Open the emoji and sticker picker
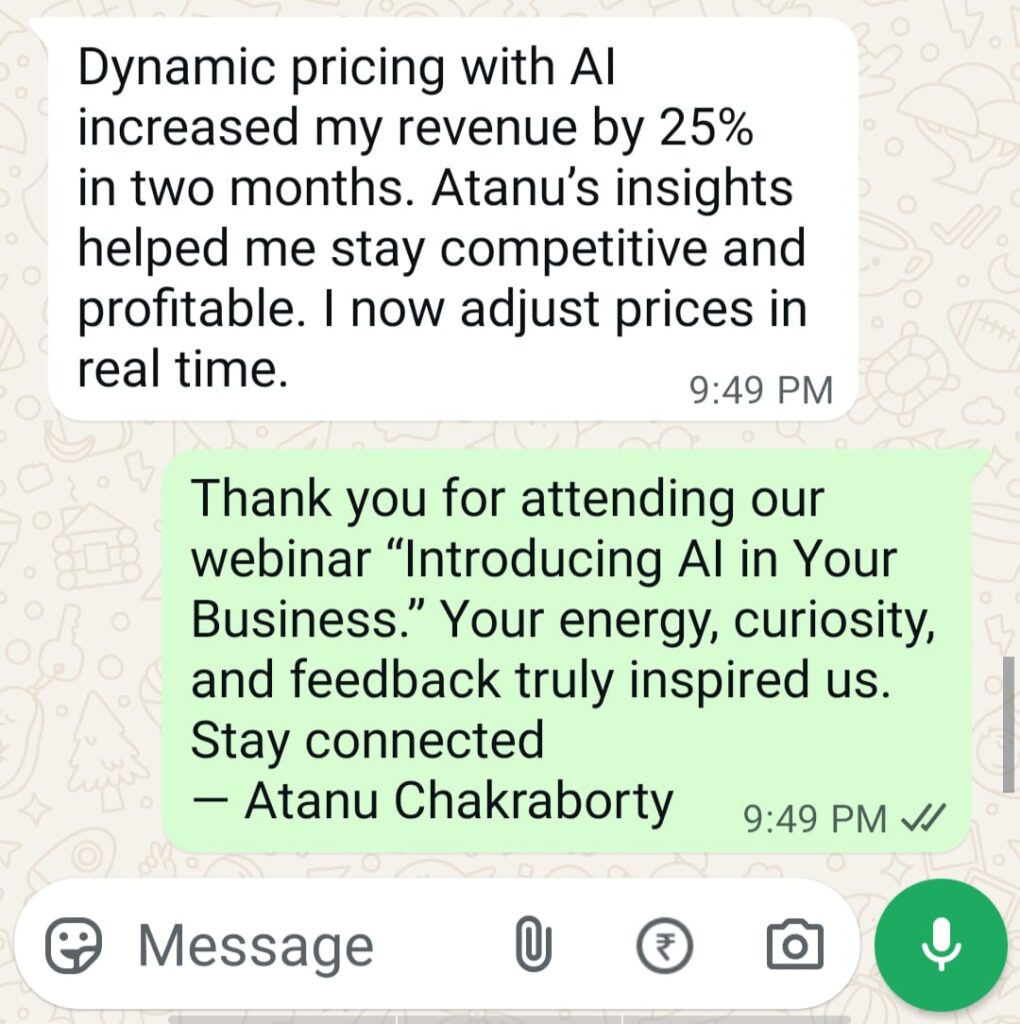 pyautogui.click(x=74, y=945)
